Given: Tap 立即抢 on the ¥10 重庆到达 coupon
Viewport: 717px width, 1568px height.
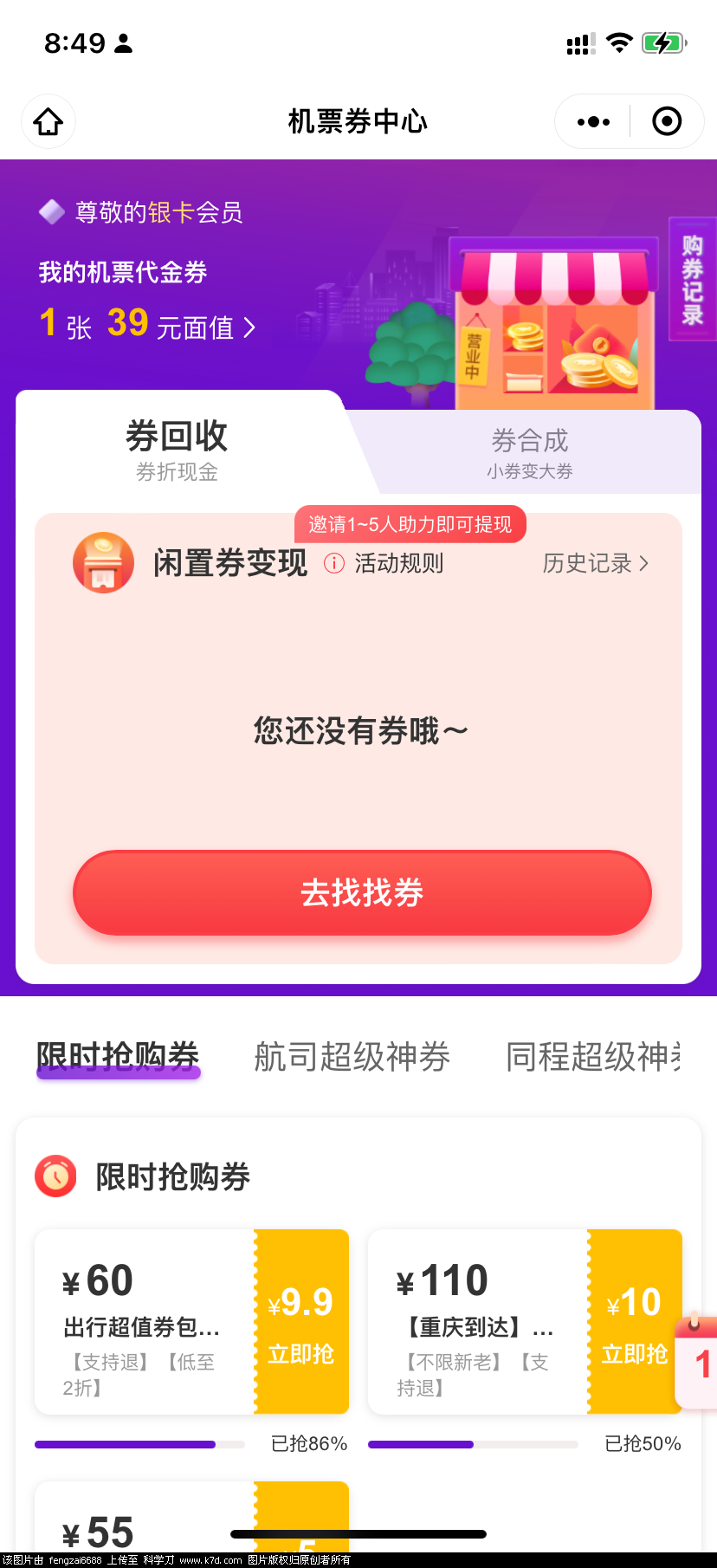Looking at the screenshot, I should coord(633,1321).
